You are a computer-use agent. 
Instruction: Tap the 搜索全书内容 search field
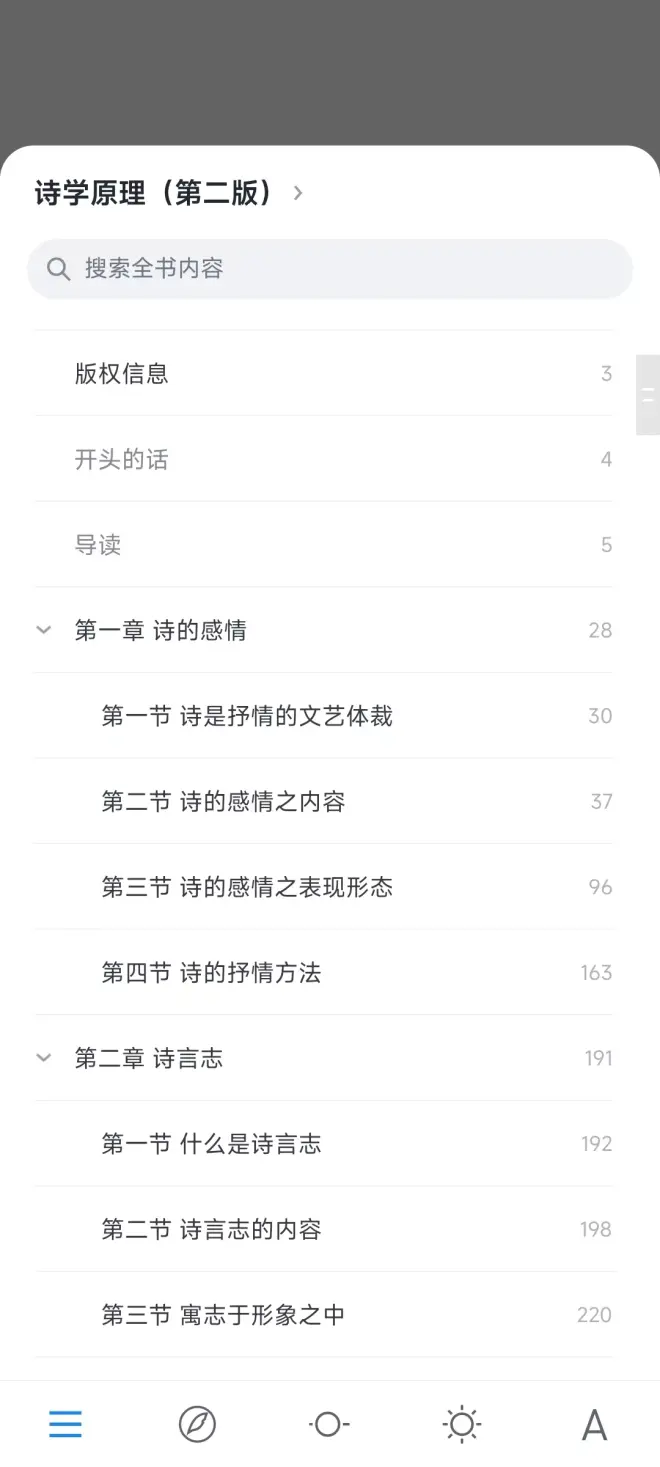[330, 268]
